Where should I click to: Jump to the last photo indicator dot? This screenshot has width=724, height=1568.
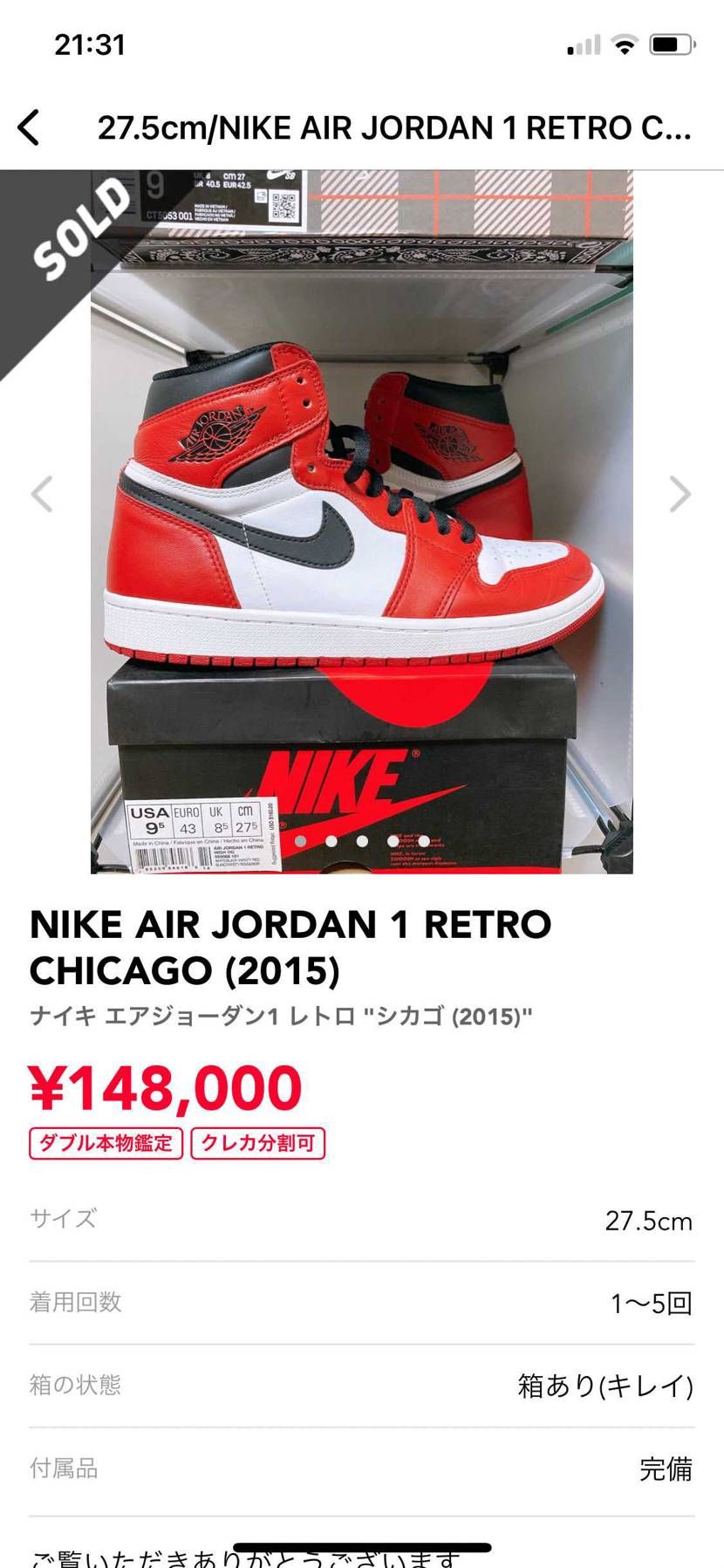(423, 841)
